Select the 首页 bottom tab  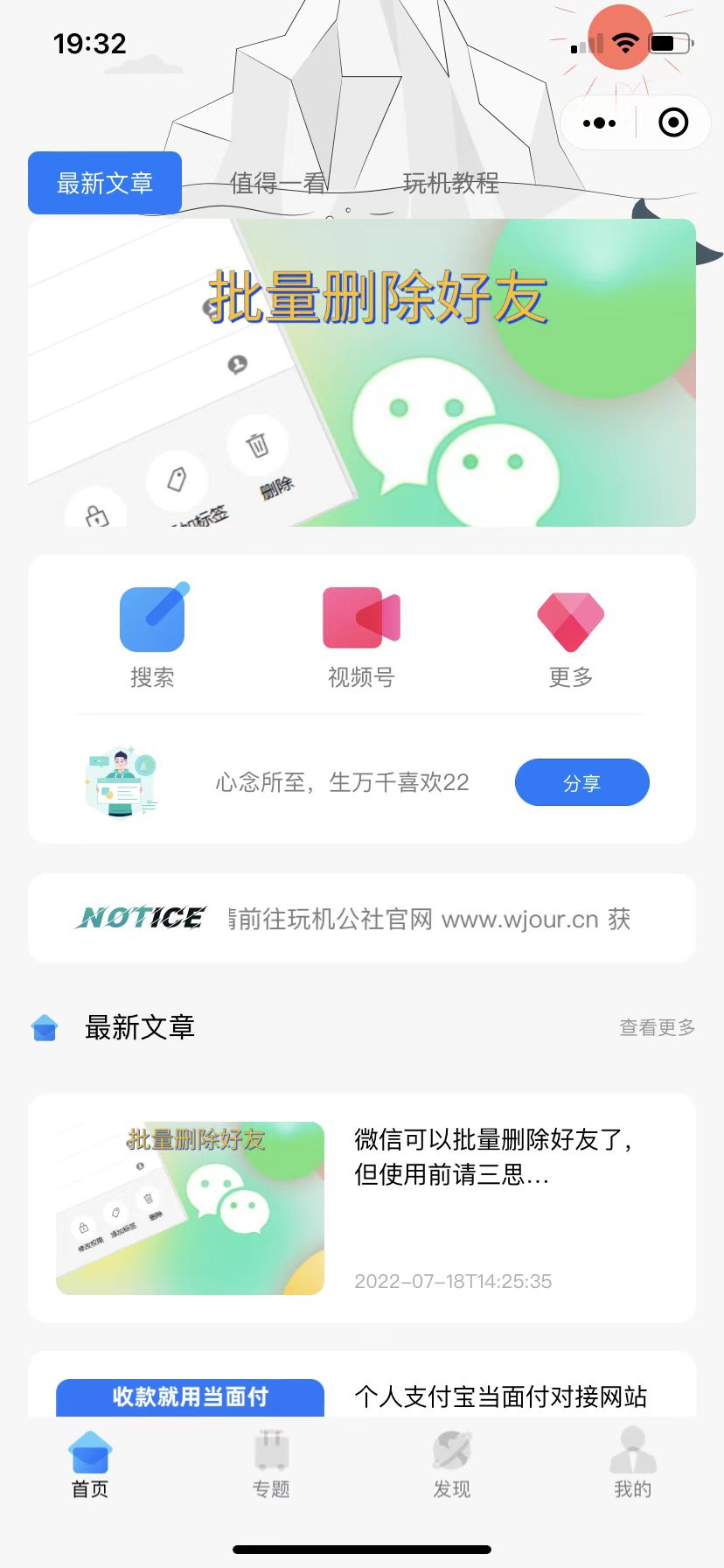click(90, 1464)
